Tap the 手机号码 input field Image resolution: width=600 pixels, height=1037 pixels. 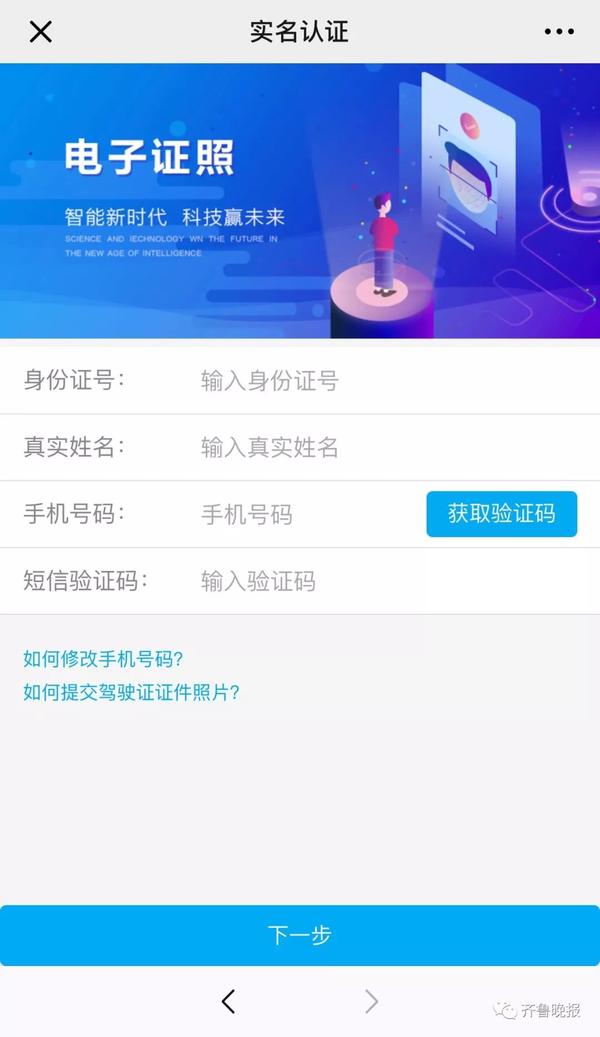click(x=300, y=515)
